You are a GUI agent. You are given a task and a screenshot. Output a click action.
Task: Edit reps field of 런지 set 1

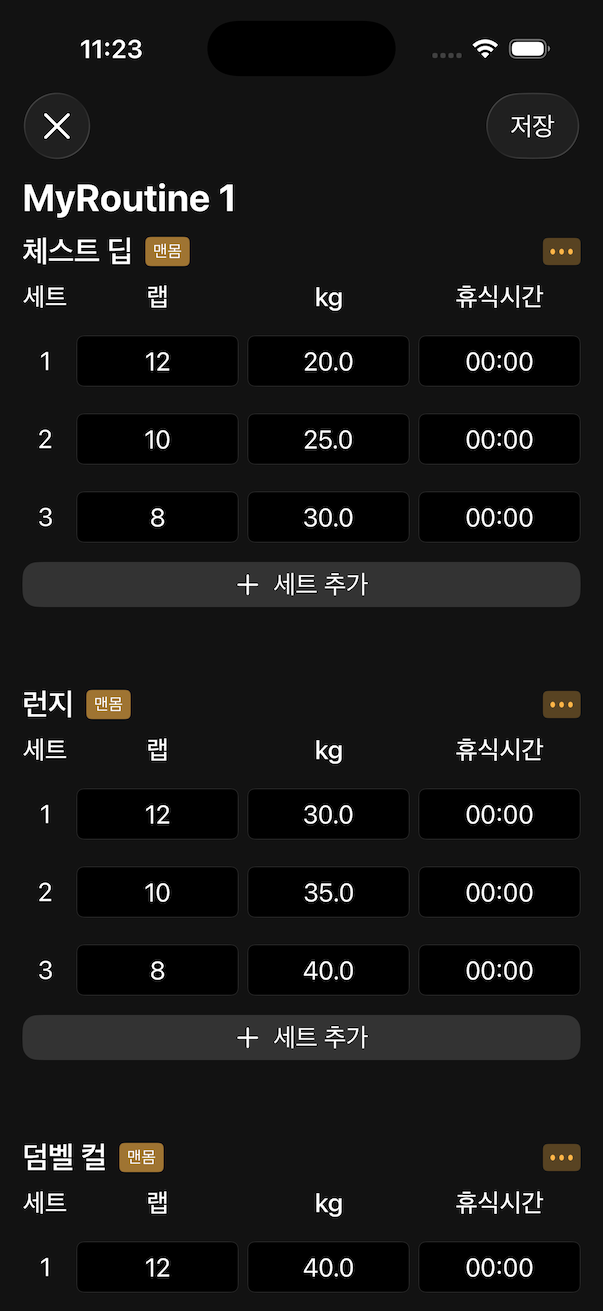point(157,814)
